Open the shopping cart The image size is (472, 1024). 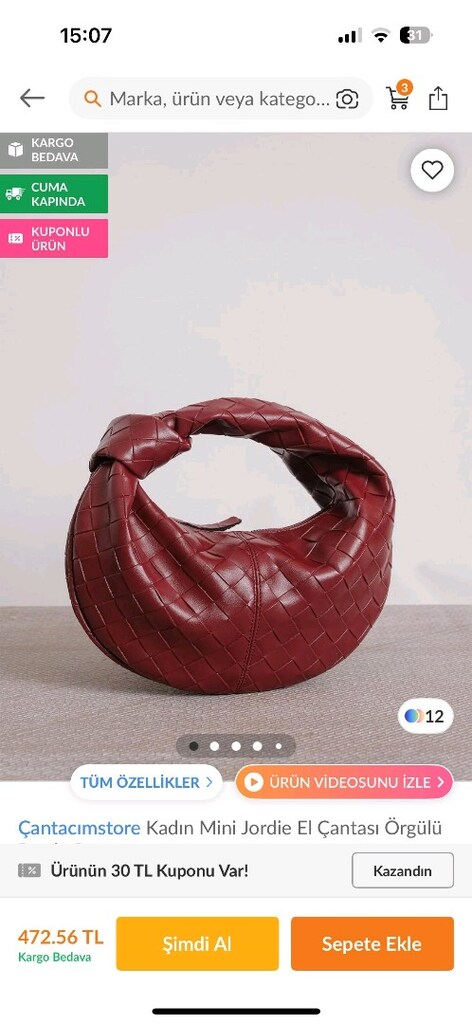398,97
